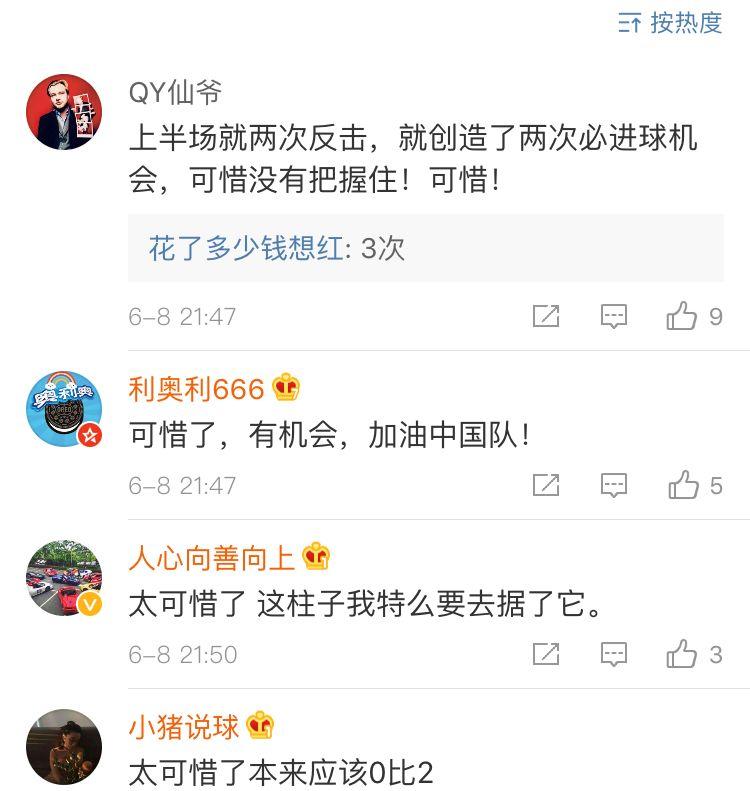This screenshot has height=791, width=750.
Task: Share 利奥利666's comment
Action: [546, 486]
